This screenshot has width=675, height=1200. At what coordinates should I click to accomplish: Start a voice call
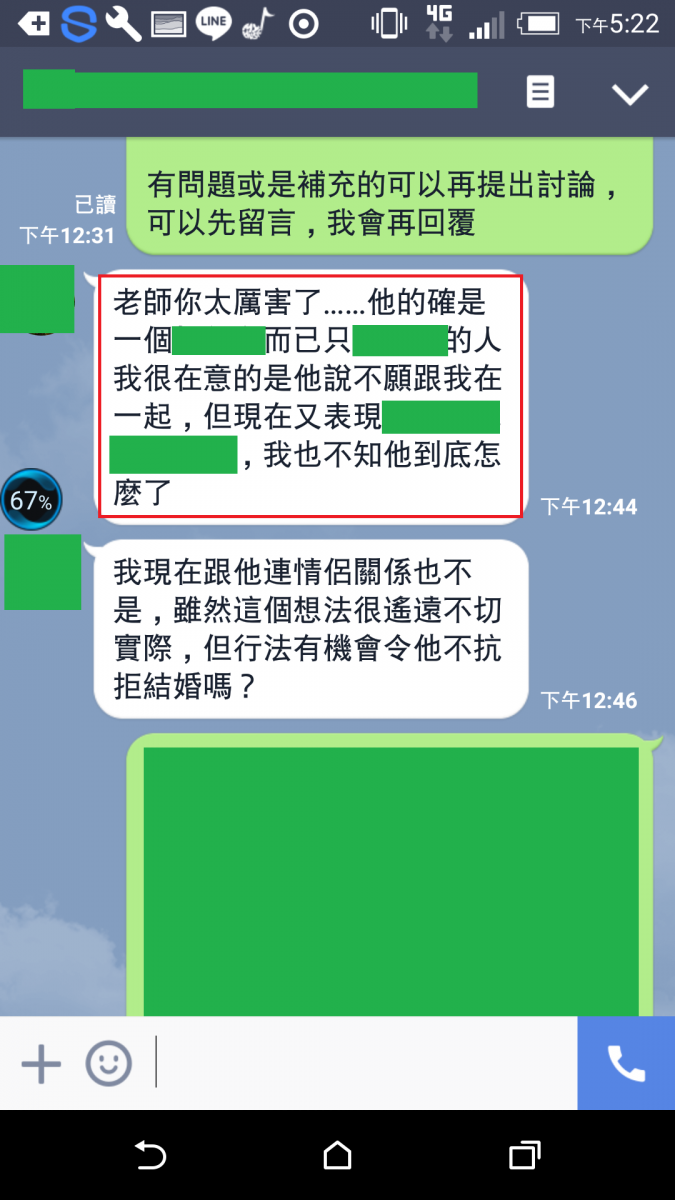click(626, 1064)
